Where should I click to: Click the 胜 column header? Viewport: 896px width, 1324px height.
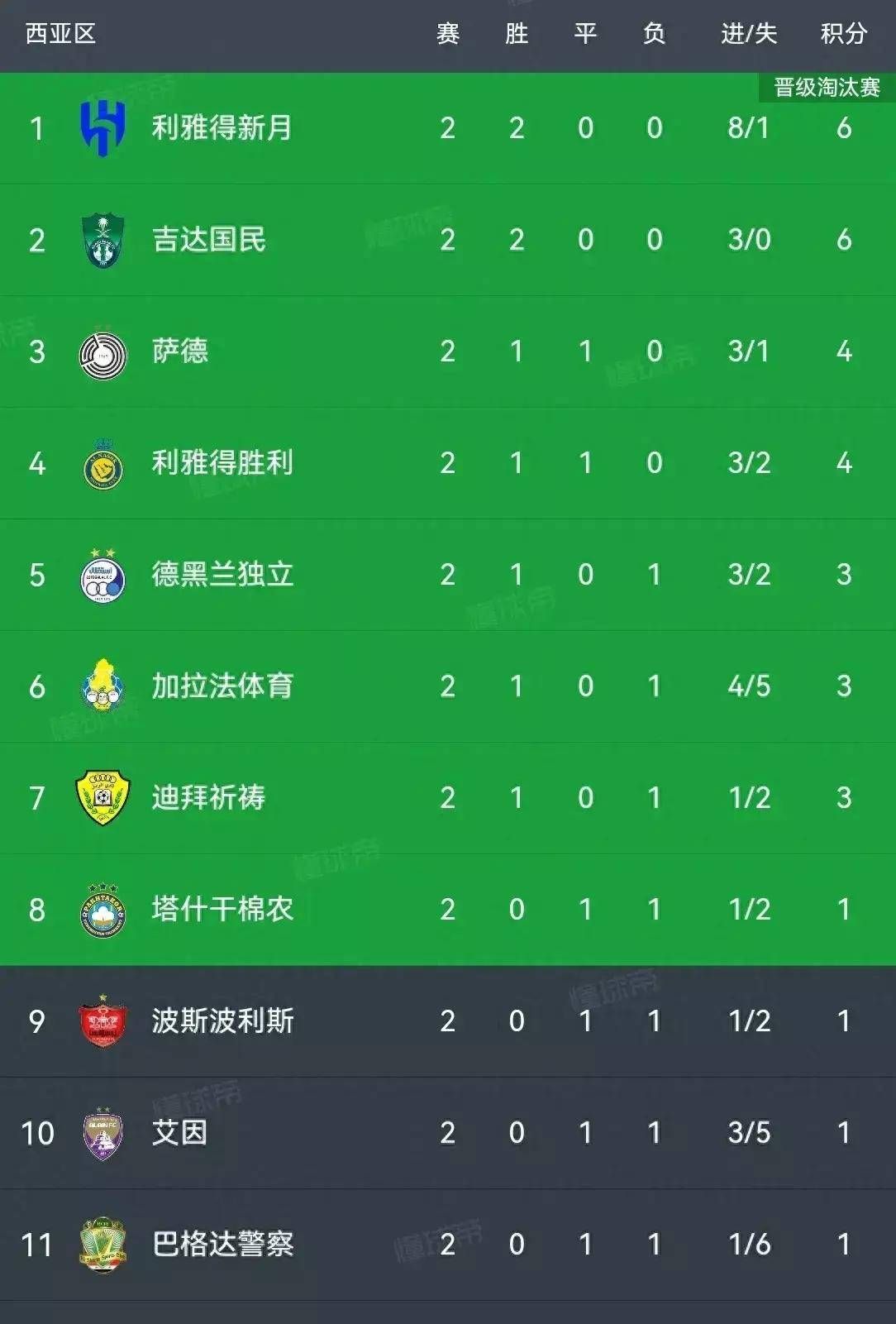(517, 34)
